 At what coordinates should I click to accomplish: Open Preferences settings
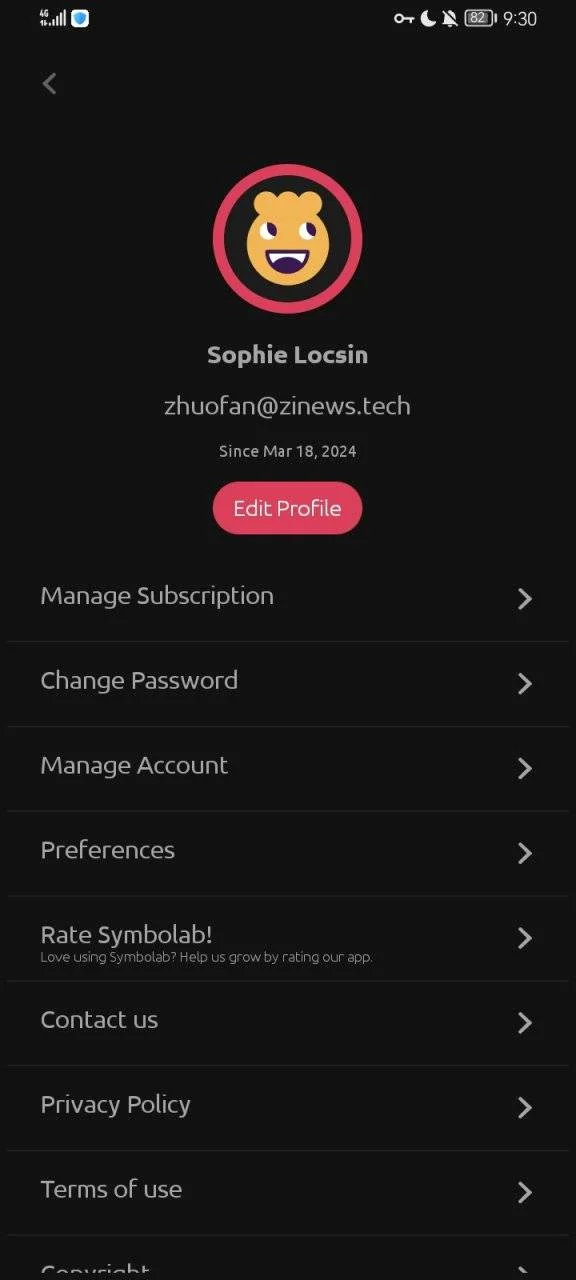click(x=288, y=853)
